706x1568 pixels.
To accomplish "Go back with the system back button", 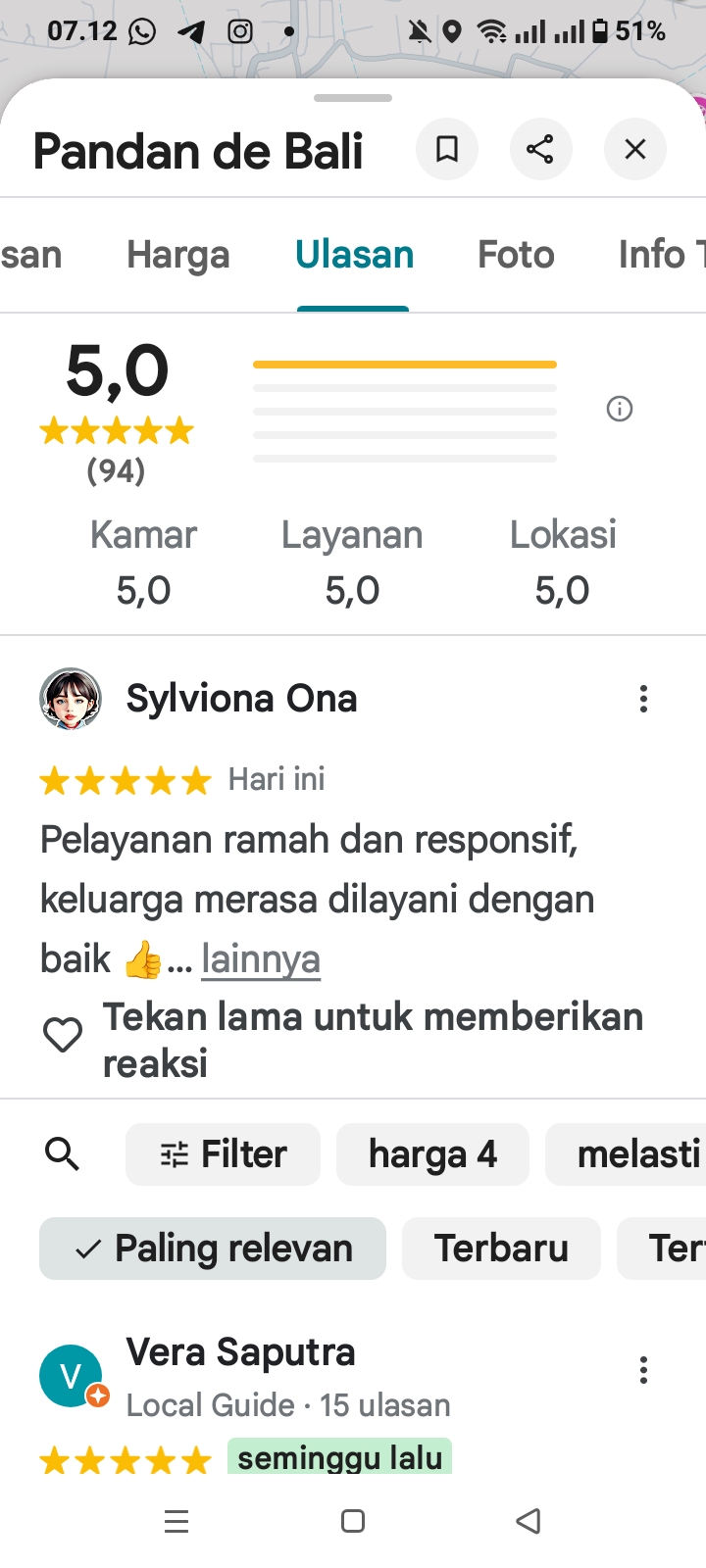I will point(529,1521).
